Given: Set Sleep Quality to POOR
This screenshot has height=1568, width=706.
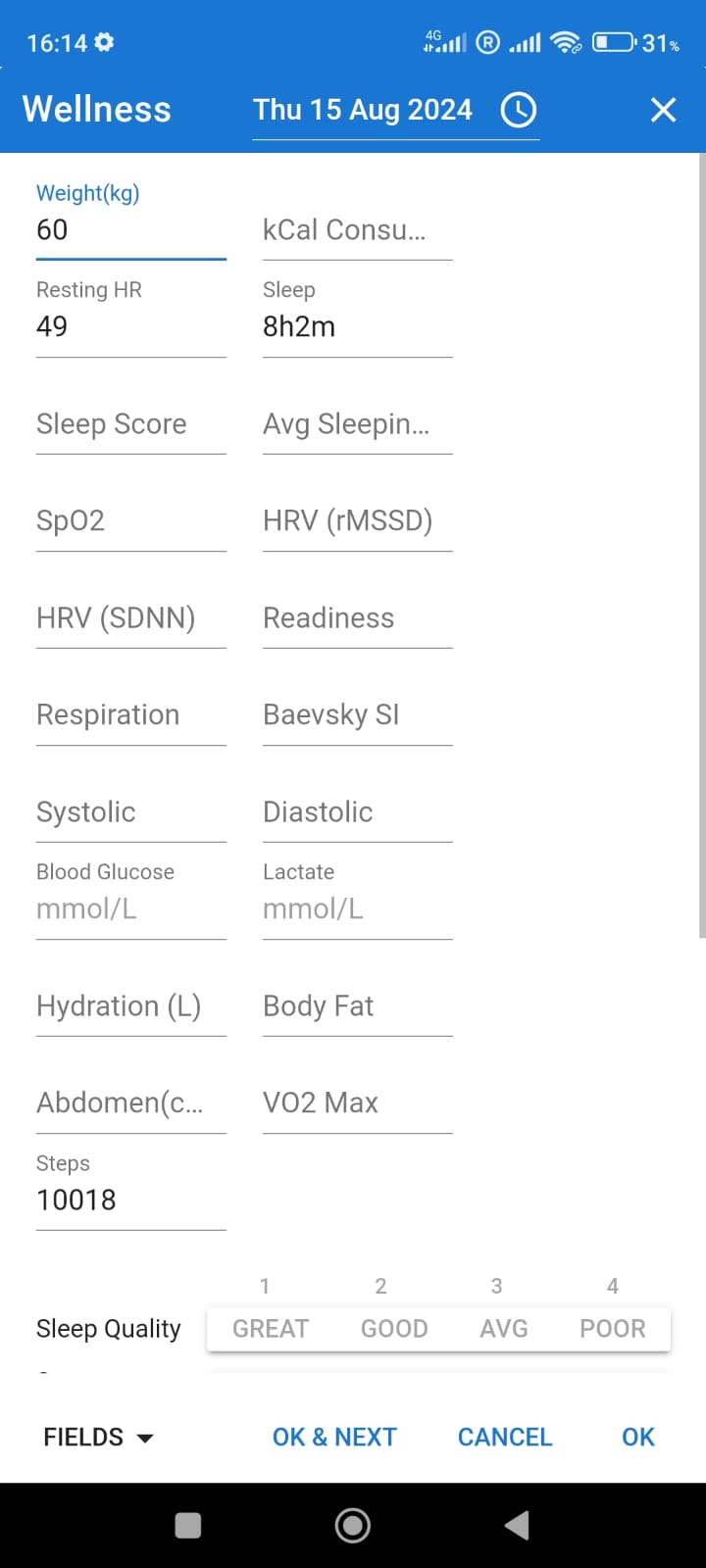Looking at the screenshot, I should point(613,1329).
